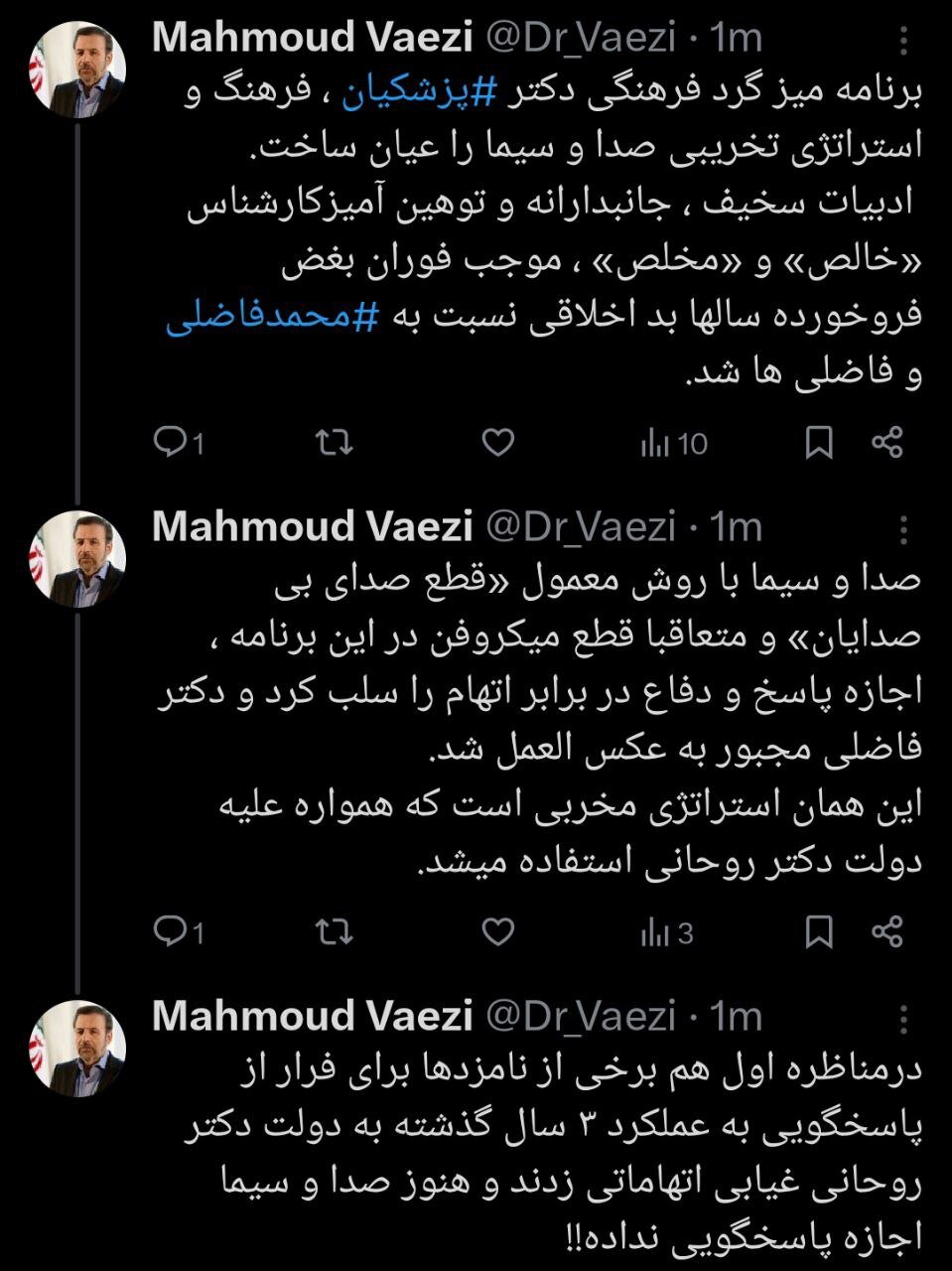Screen dimensions: 952x1271
Task: Share the tweet with 3 views
Action: tap(886, 932)
